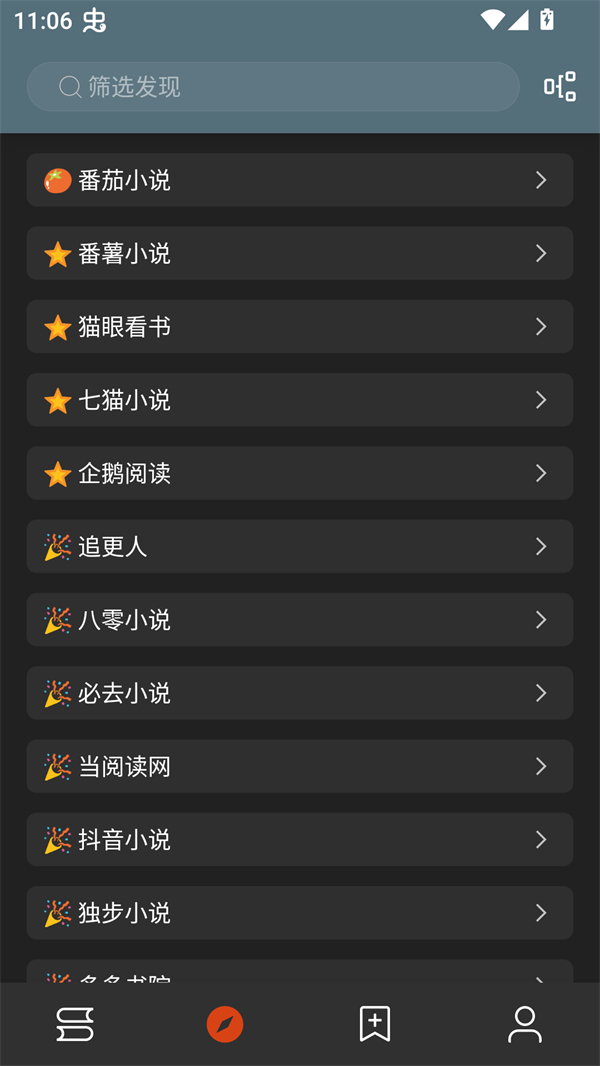Open 追更人 source

coord(299,546)
